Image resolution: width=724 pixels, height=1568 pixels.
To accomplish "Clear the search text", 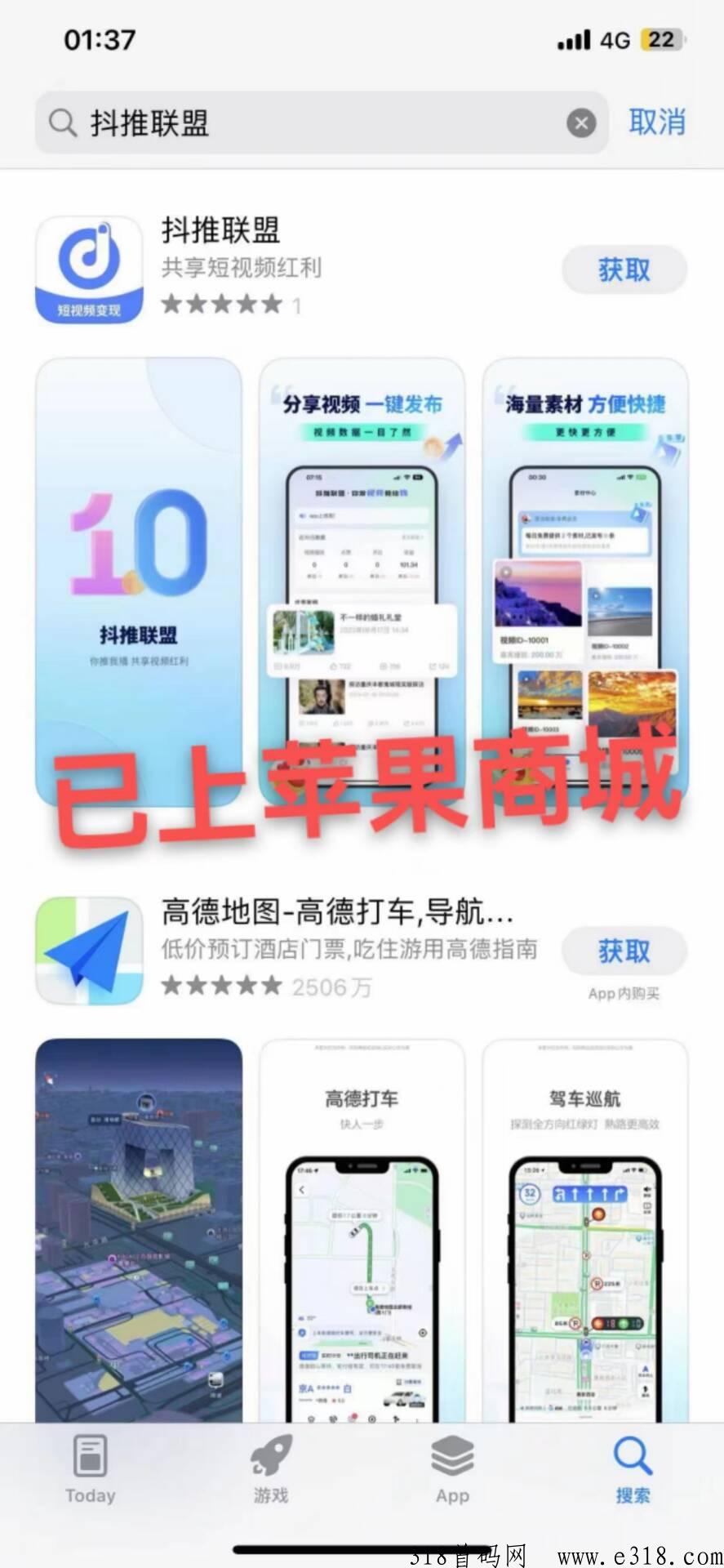I will pyautogui.click(x=581, y=124).
